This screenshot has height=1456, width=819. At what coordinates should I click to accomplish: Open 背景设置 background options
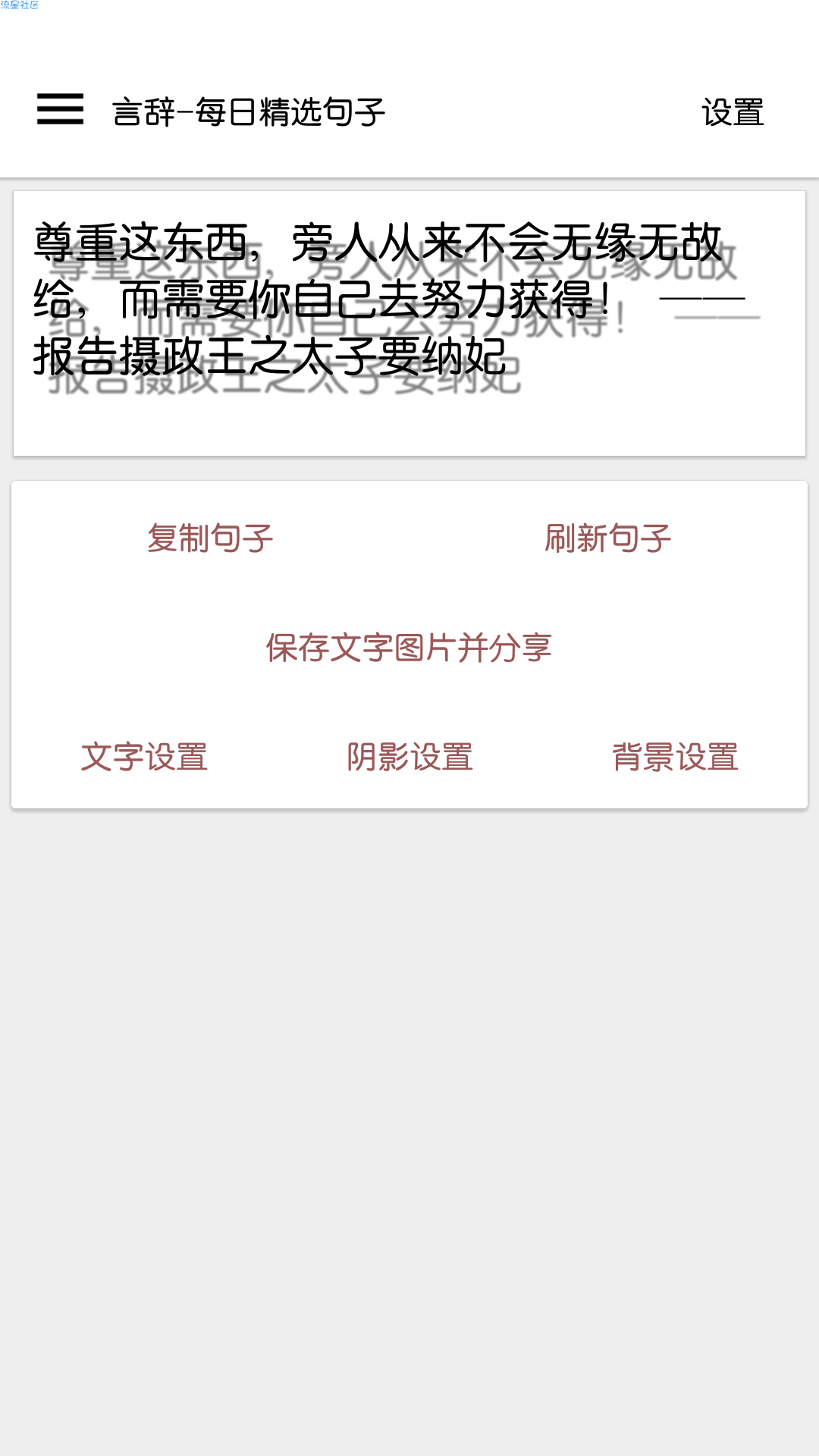click(675, 757)
